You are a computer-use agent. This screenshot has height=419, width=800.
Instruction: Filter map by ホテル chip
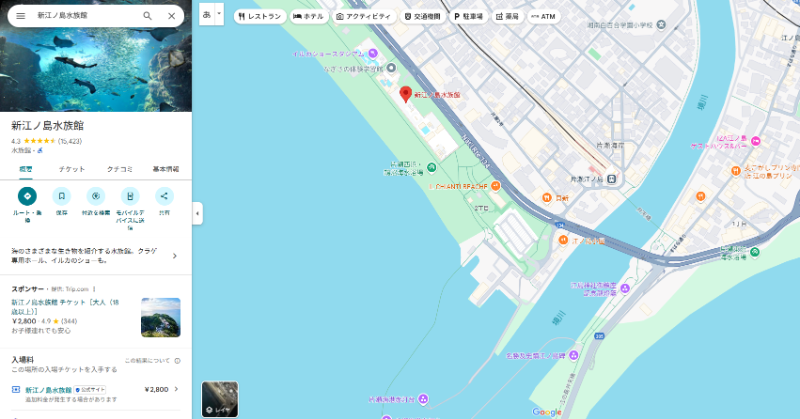pyautogui.click(x=309, y=16)
